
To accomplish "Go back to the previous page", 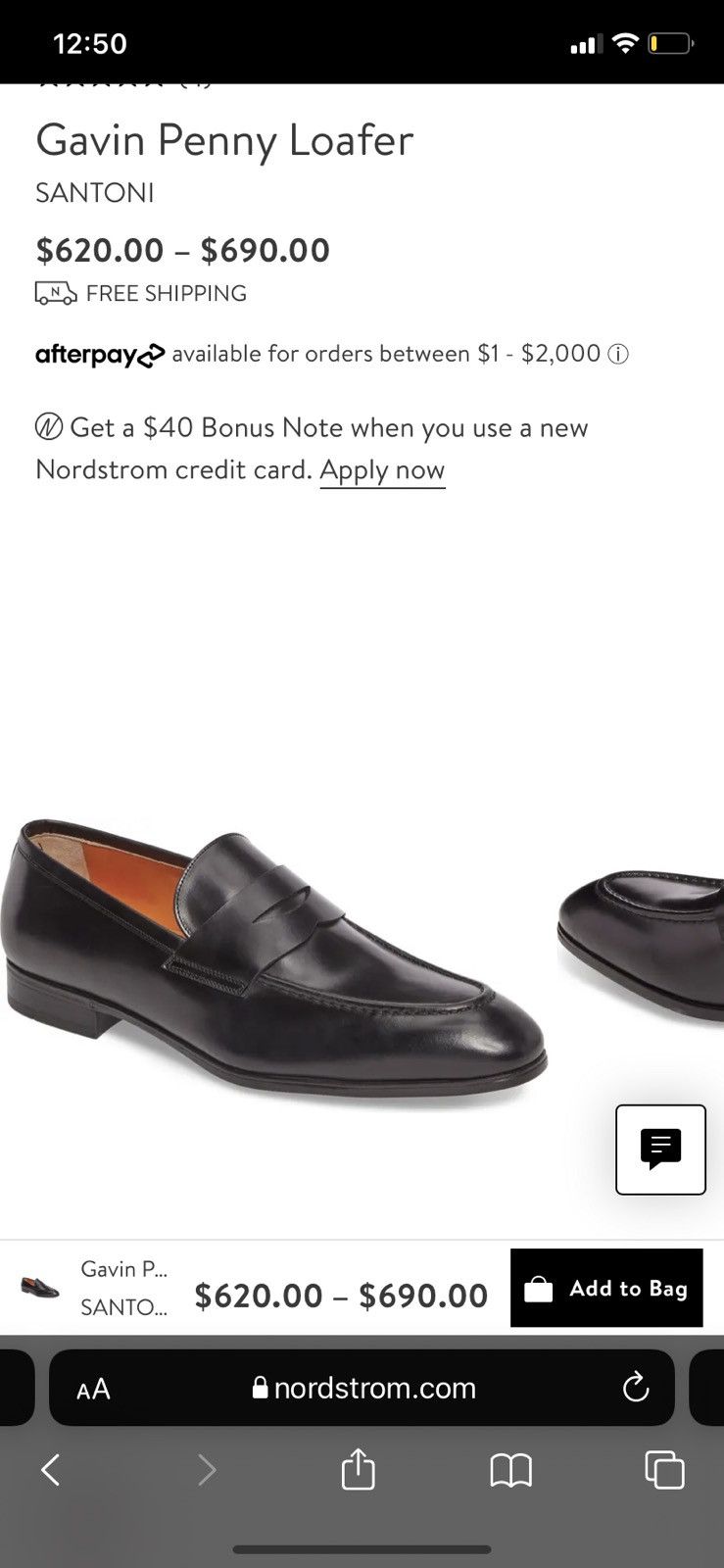I will [x=51, y=1469].
